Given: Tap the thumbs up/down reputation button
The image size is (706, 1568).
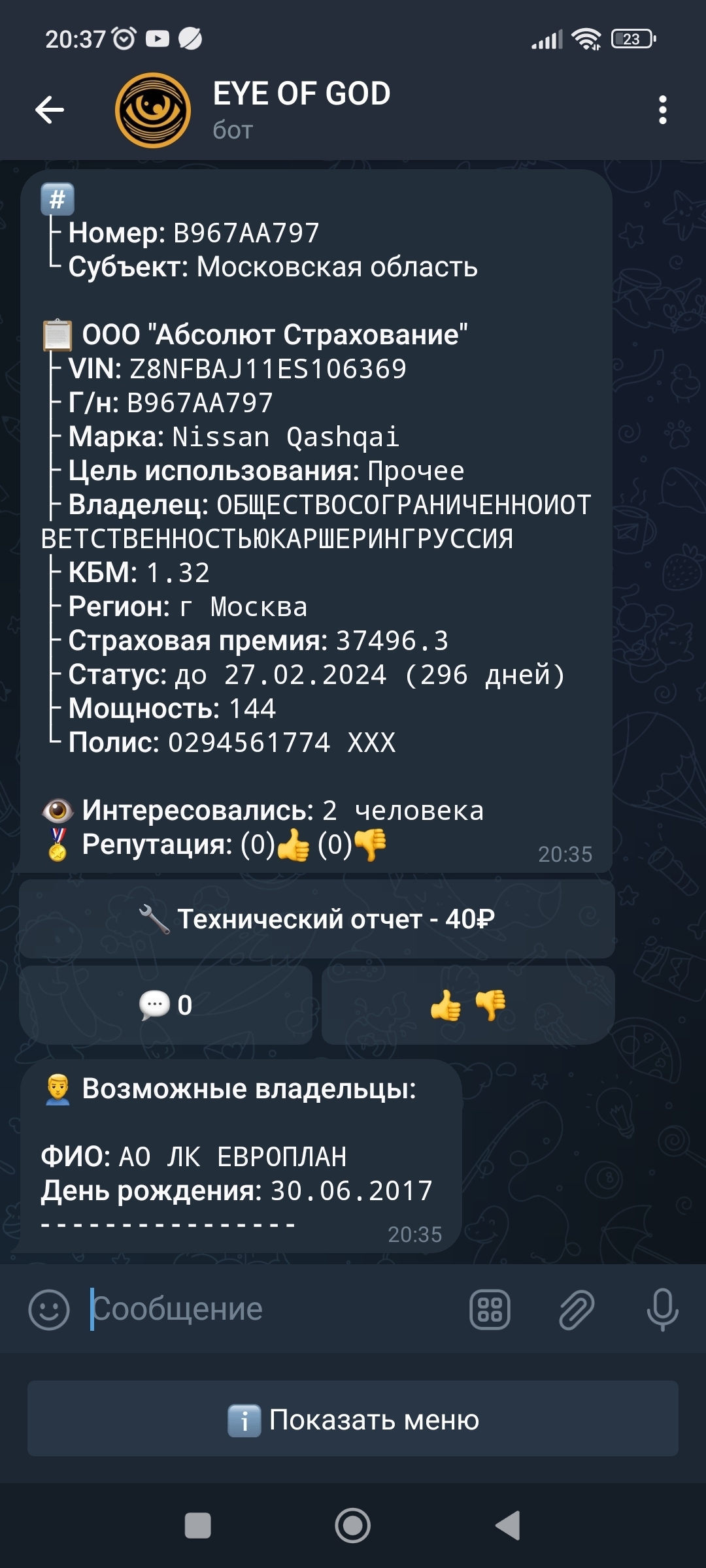Looking at the screenshot, I should click(x=468, y=1005).
